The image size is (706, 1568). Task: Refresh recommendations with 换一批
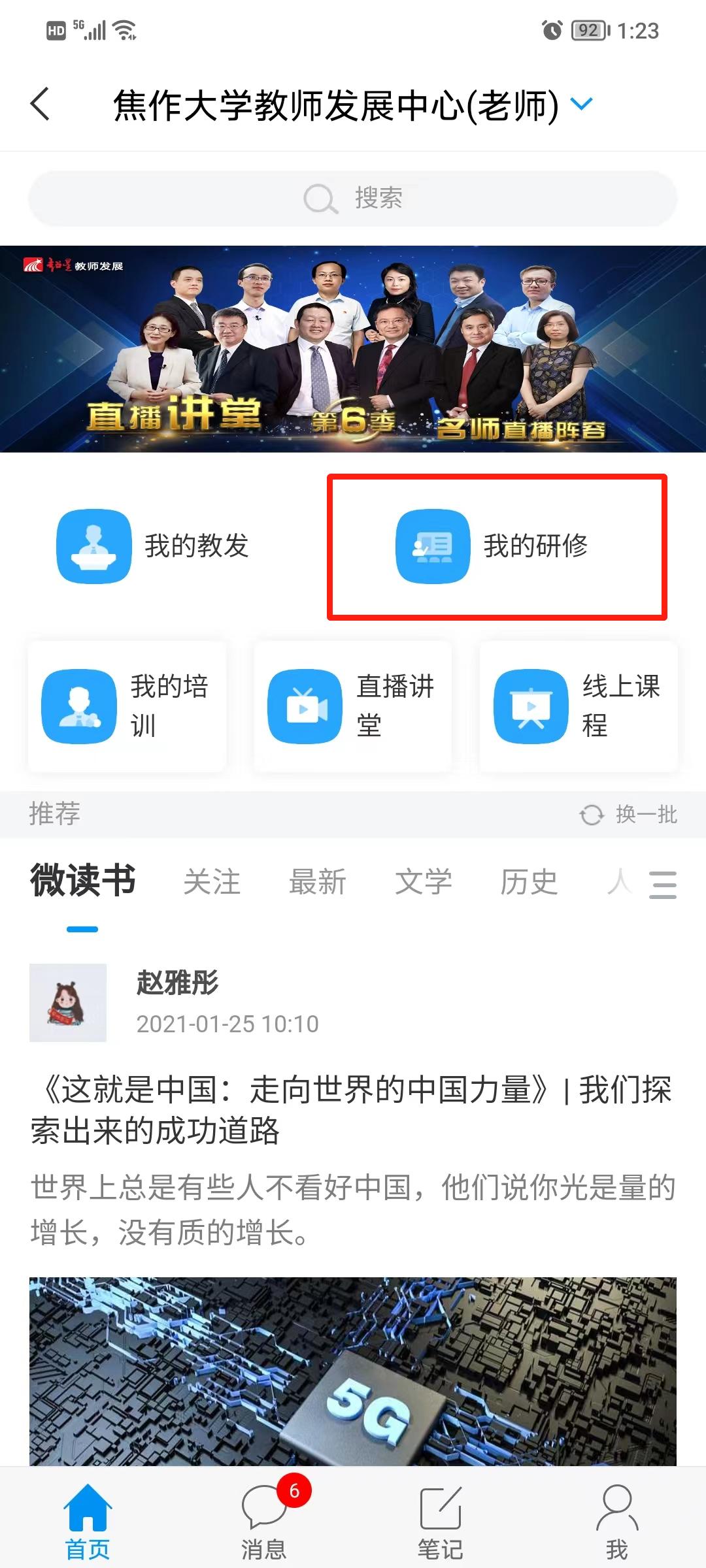pos(629,815)
